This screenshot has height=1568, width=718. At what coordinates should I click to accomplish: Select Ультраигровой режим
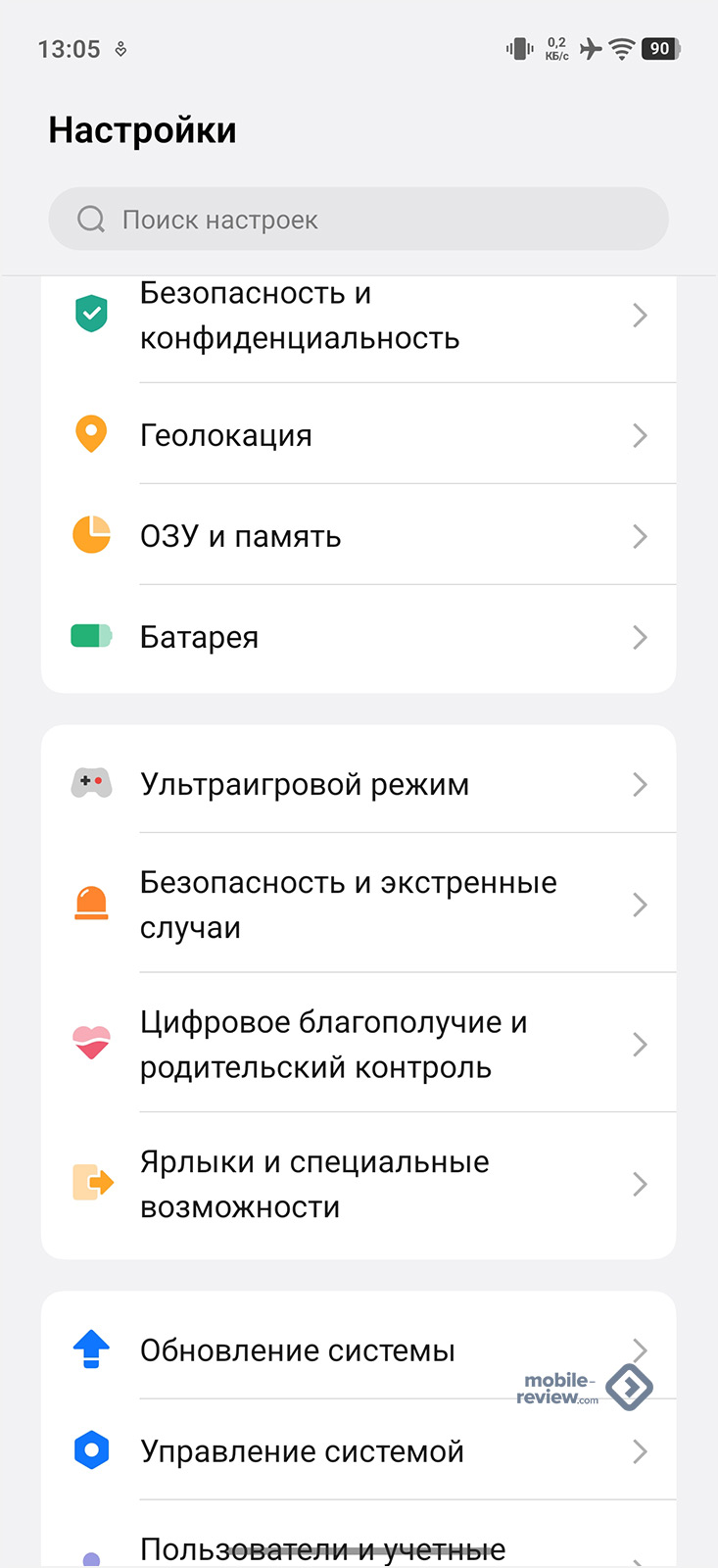(358, 784)
